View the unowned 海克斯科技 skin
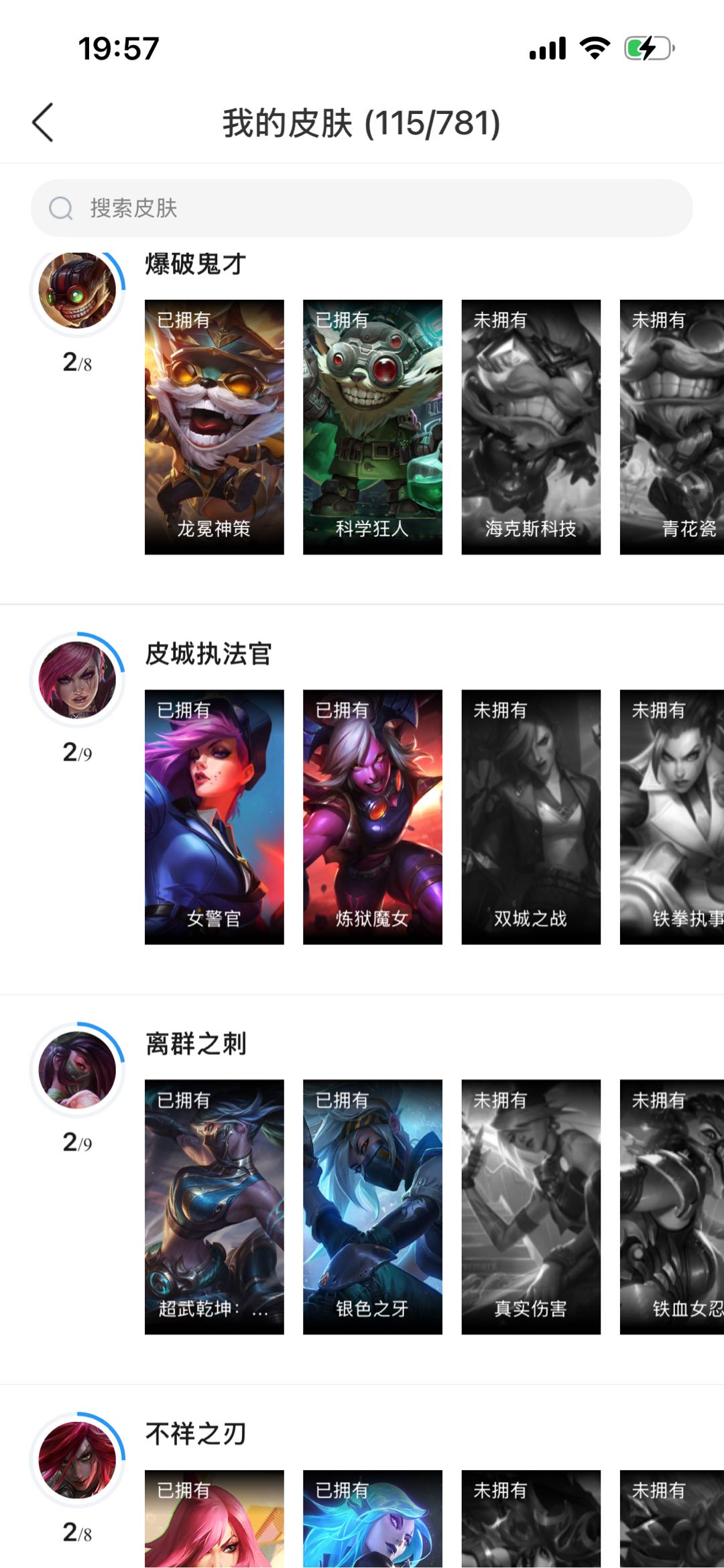 (531, 427)
